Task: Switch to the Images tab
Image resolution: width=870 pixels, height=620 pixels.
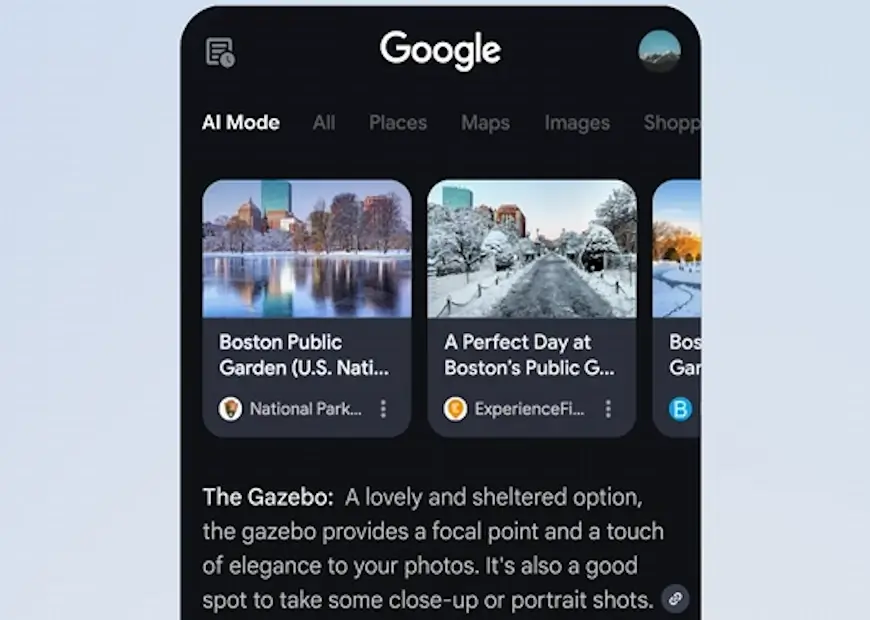Action: point(577,123)
